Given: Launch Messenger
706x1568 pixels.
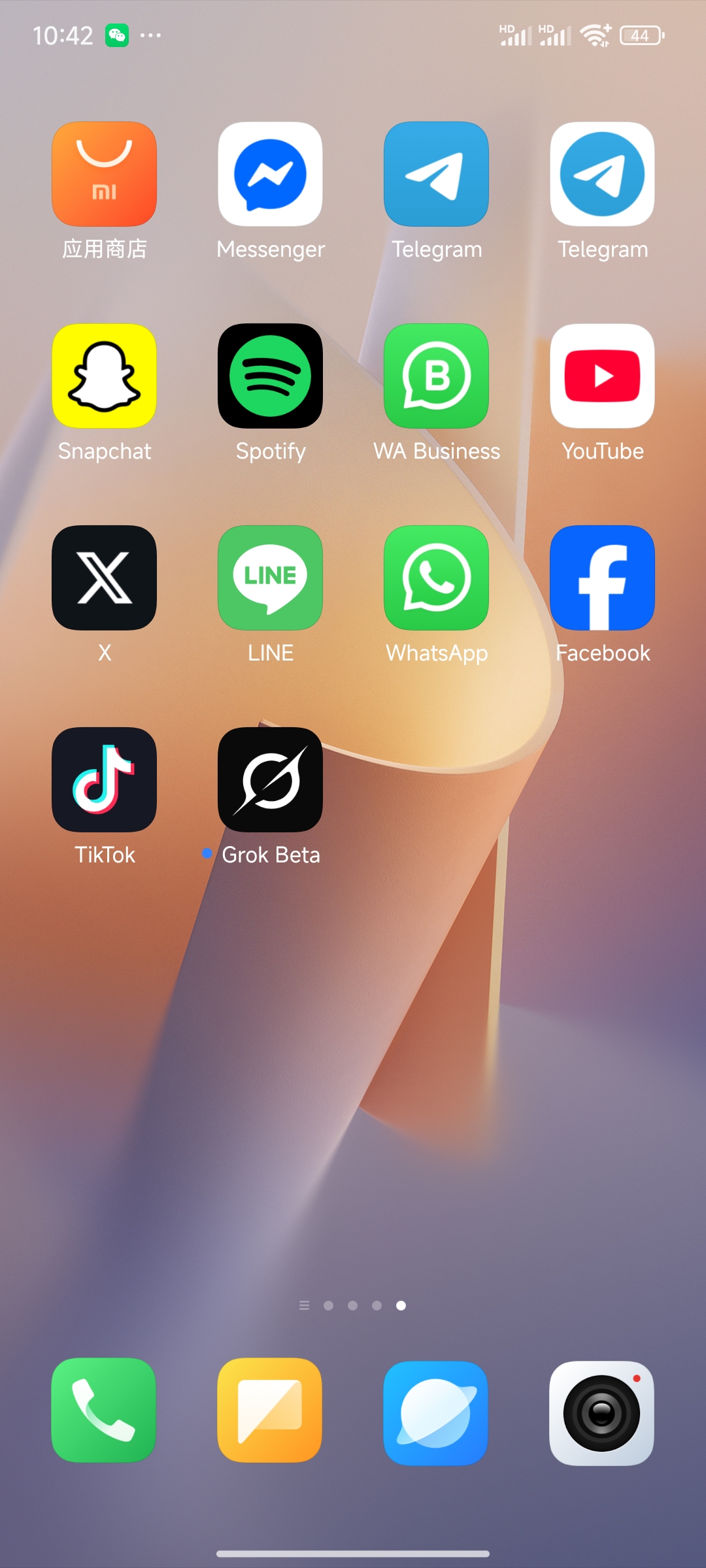Looking at the screenshot, I should 270,174.
